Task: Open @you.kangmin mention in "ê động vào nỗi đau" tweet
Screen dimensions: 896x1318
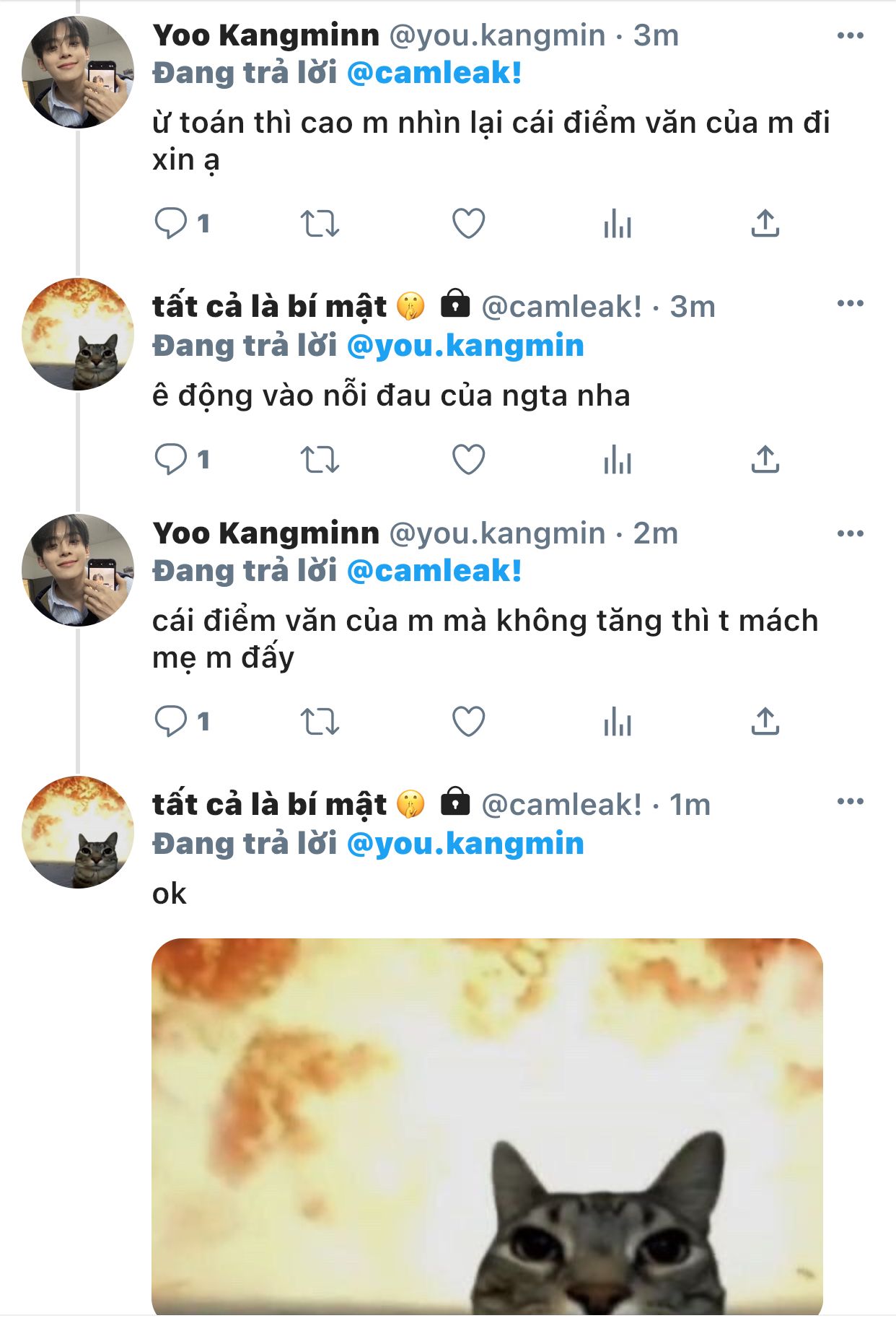Action: tap(465, 346)
